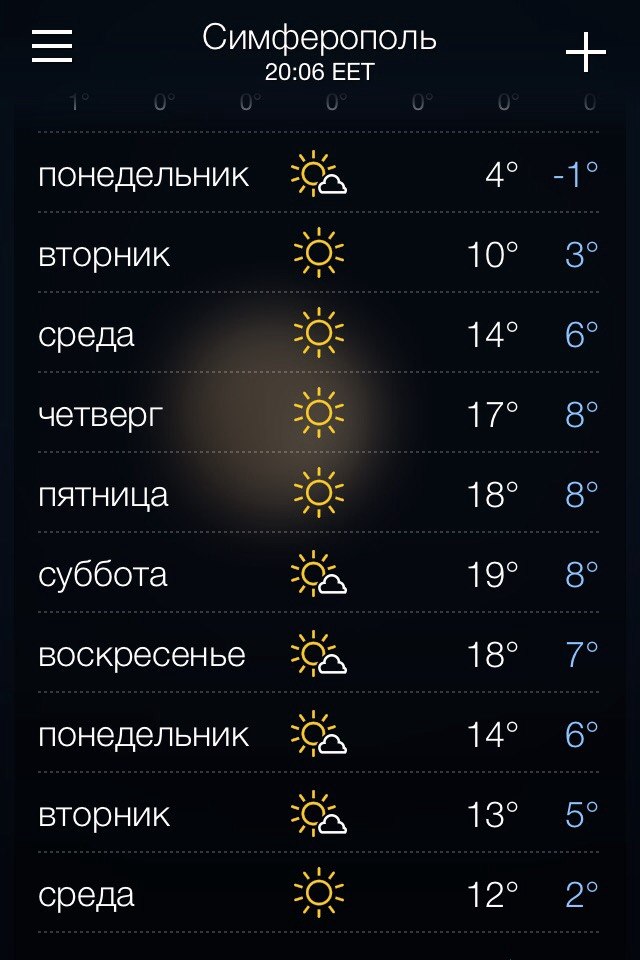Add a new city with the plus icon
Screen dimensions: 640x960
tap(586, 52)
